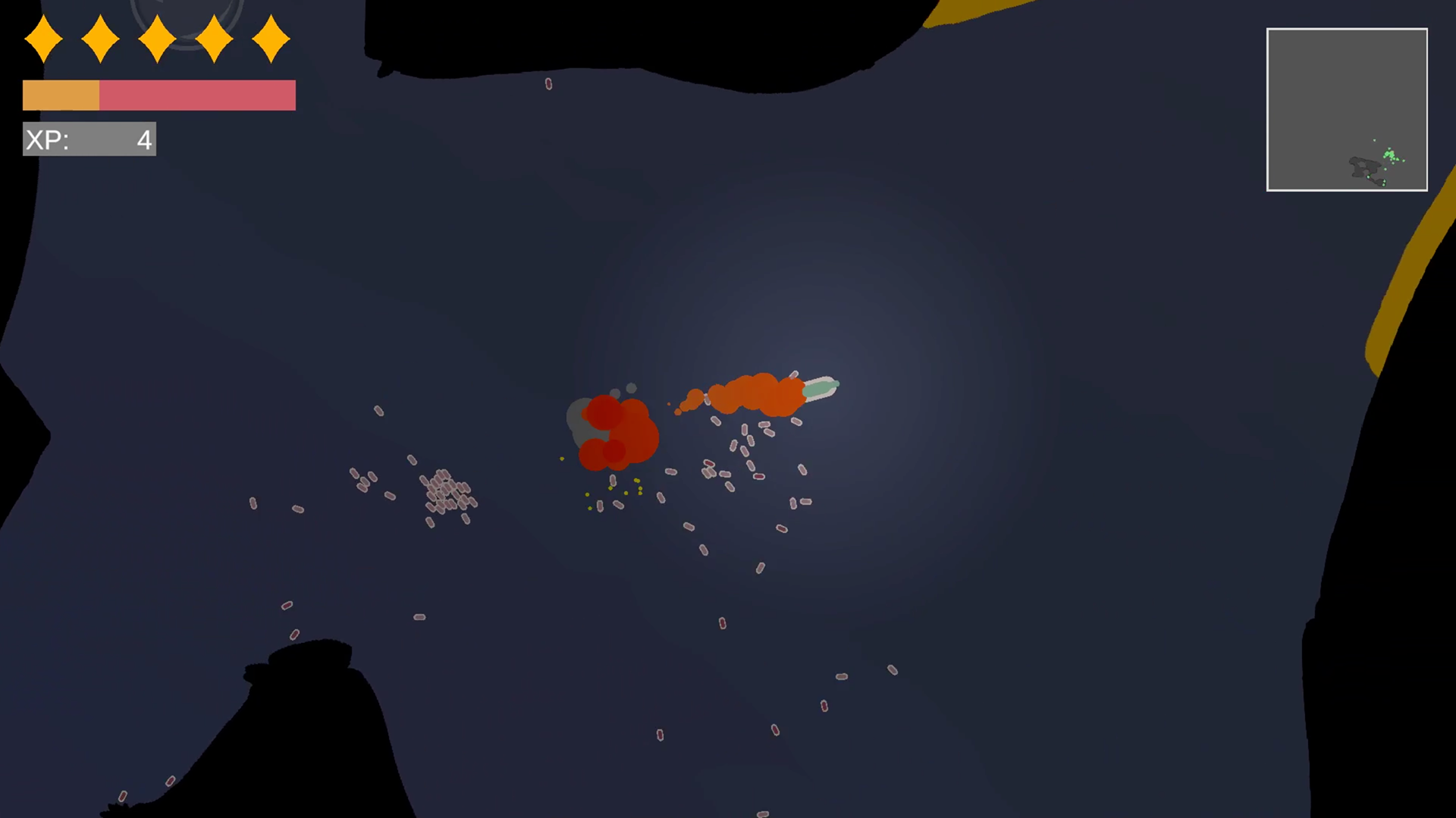Open the minimap in the corner
The width and height of the screenshot is (1456, 818).
(x=1346, y=110)
